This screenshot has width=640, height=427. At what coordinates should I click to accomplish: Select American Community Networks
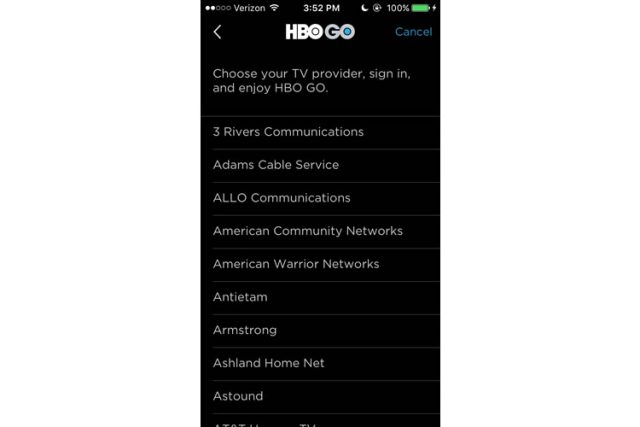[307, 231]
